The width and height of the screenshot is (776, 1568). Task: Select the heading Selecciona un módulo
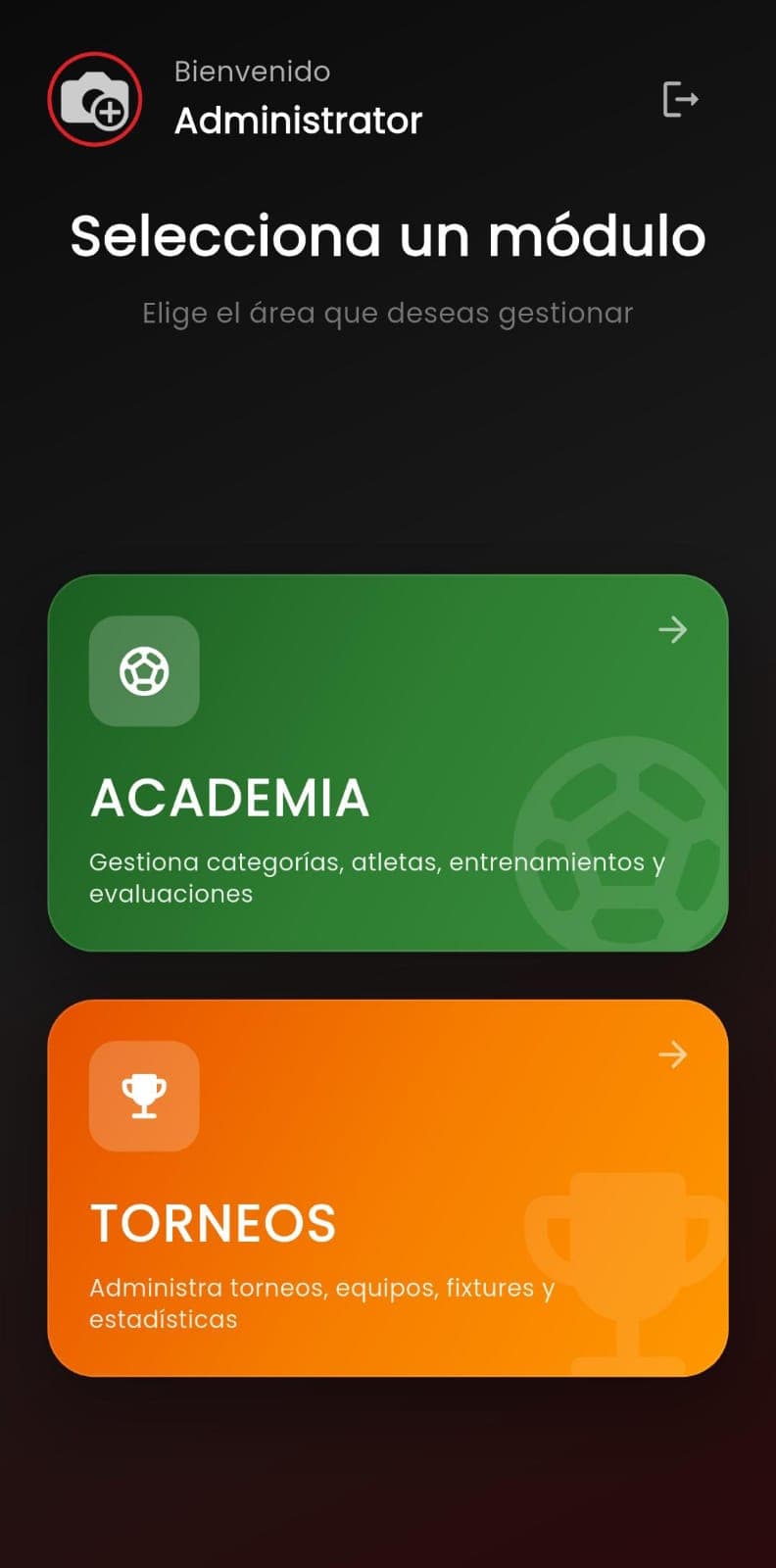[x=388, y=237]
